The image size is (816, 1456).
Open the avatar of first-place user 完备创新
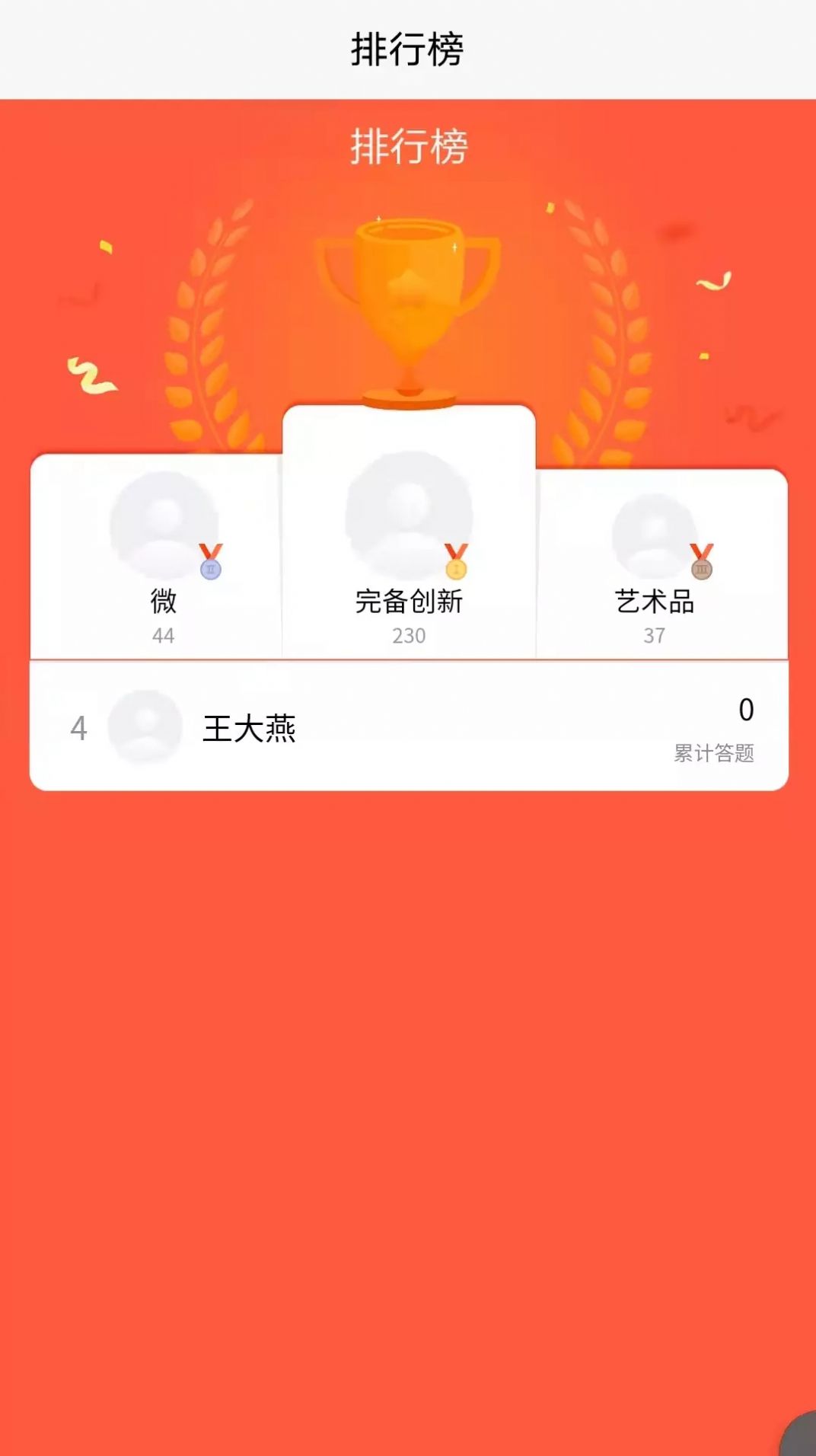(409, 510)
